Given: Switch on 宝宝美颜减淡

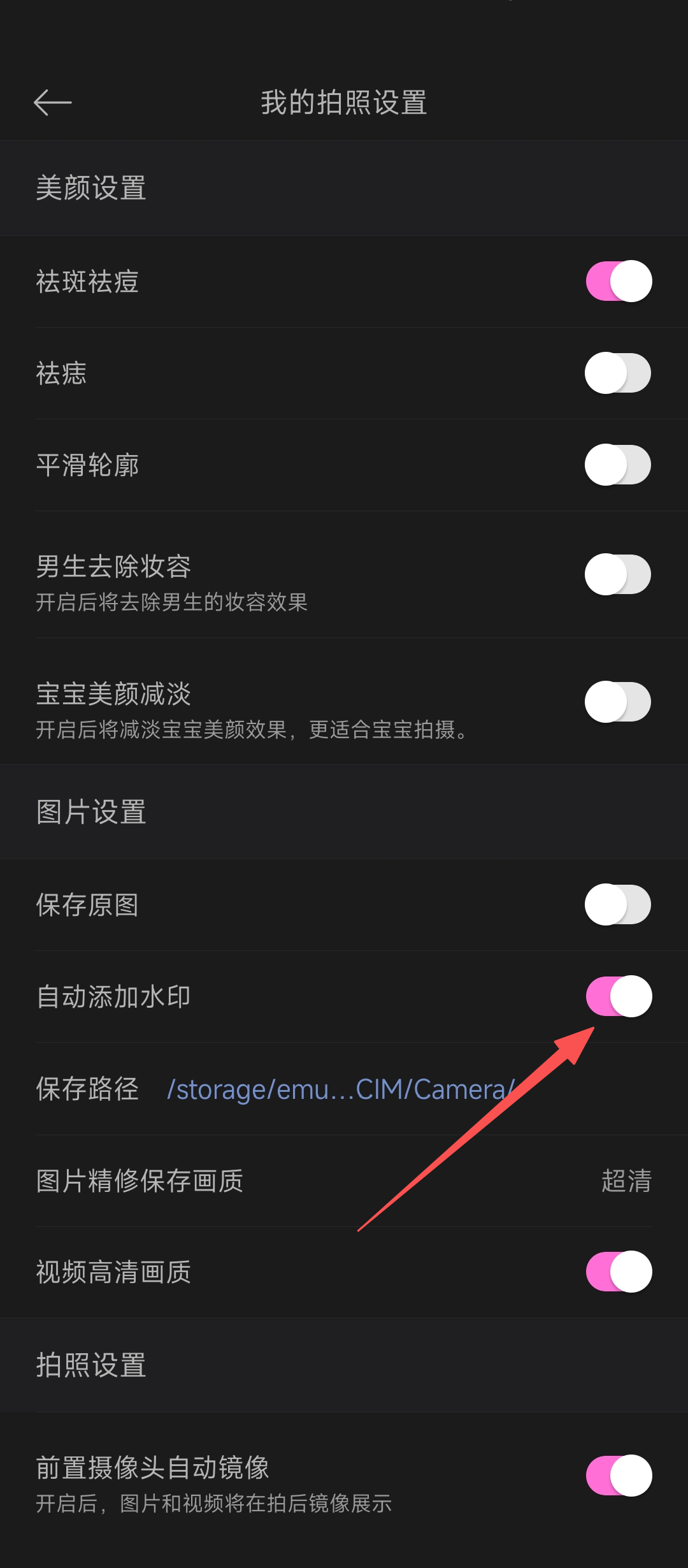Looking at the screenshot, I should point(618,702).
